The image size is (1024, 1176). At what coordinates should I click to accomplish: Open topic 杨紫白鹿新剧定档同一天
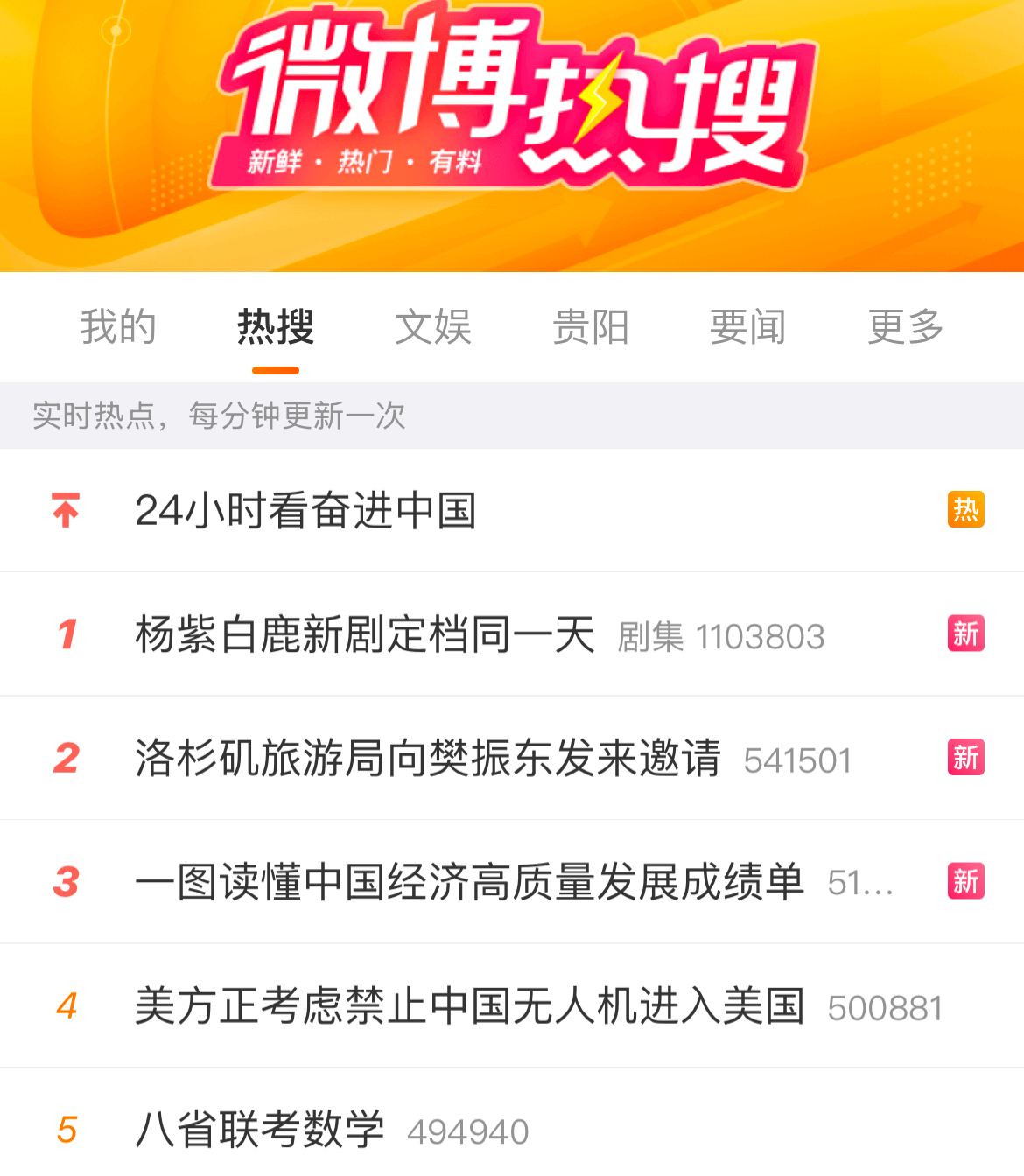click(365, 635)
